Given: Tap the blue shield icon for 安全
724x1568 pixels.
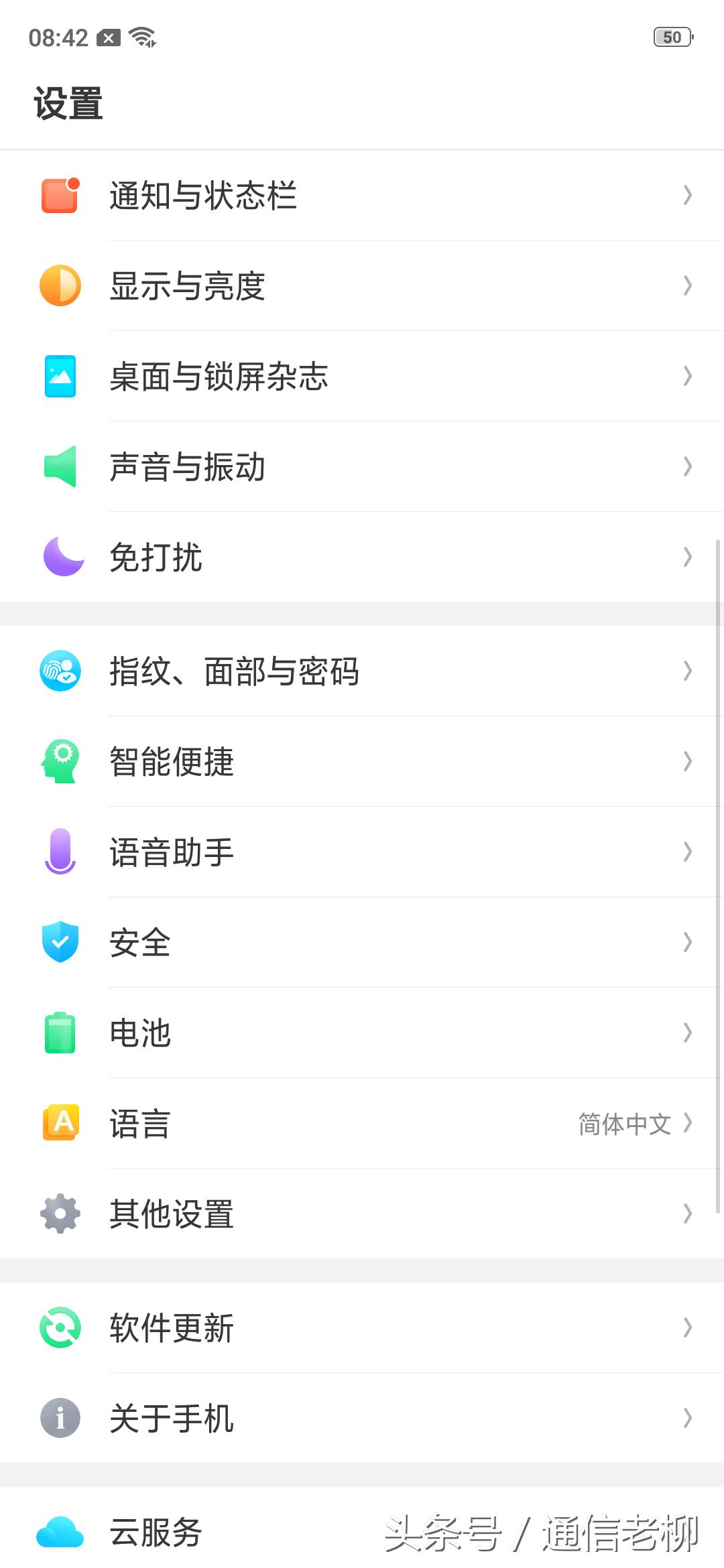Looking at the screenshot, I should click(x=60, y=943).
